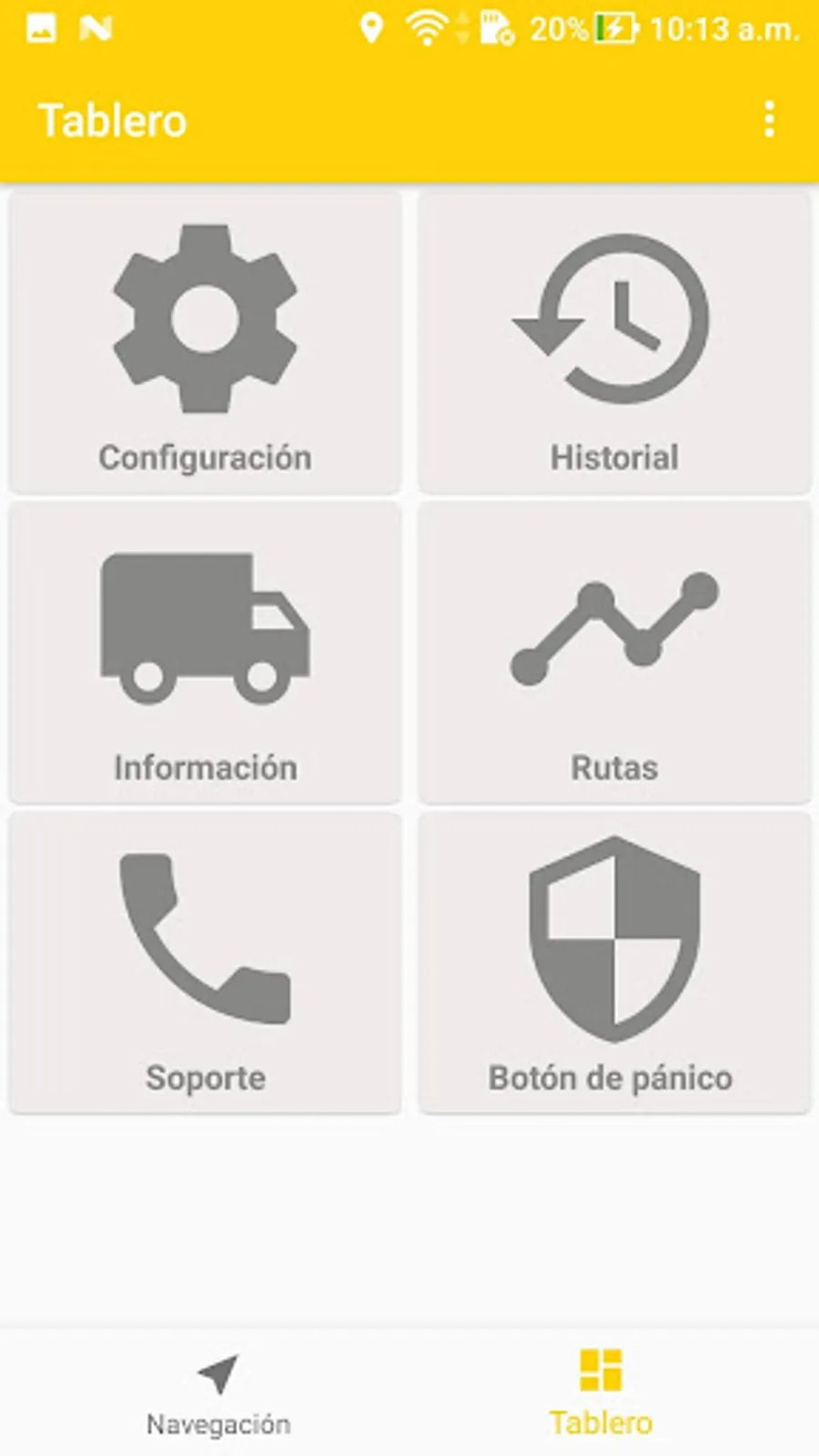This screenshot has height=1456, width=819.
Task: Open the Configuración tile
Action: [205, 343]
